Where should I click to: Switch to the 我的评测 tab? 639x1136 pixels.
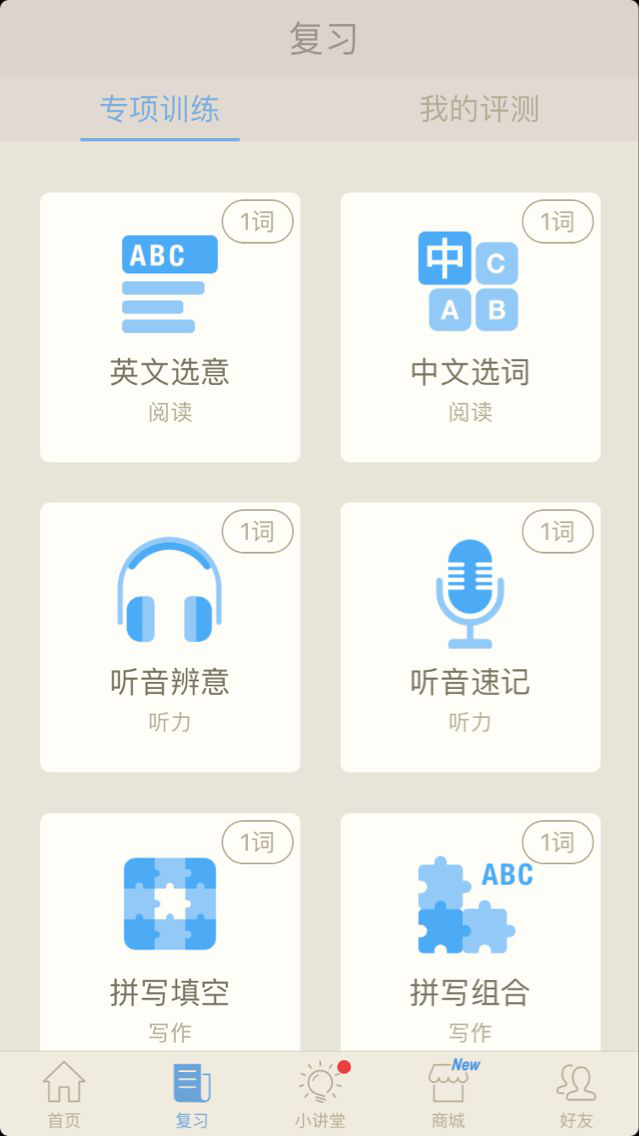[479, 109]
